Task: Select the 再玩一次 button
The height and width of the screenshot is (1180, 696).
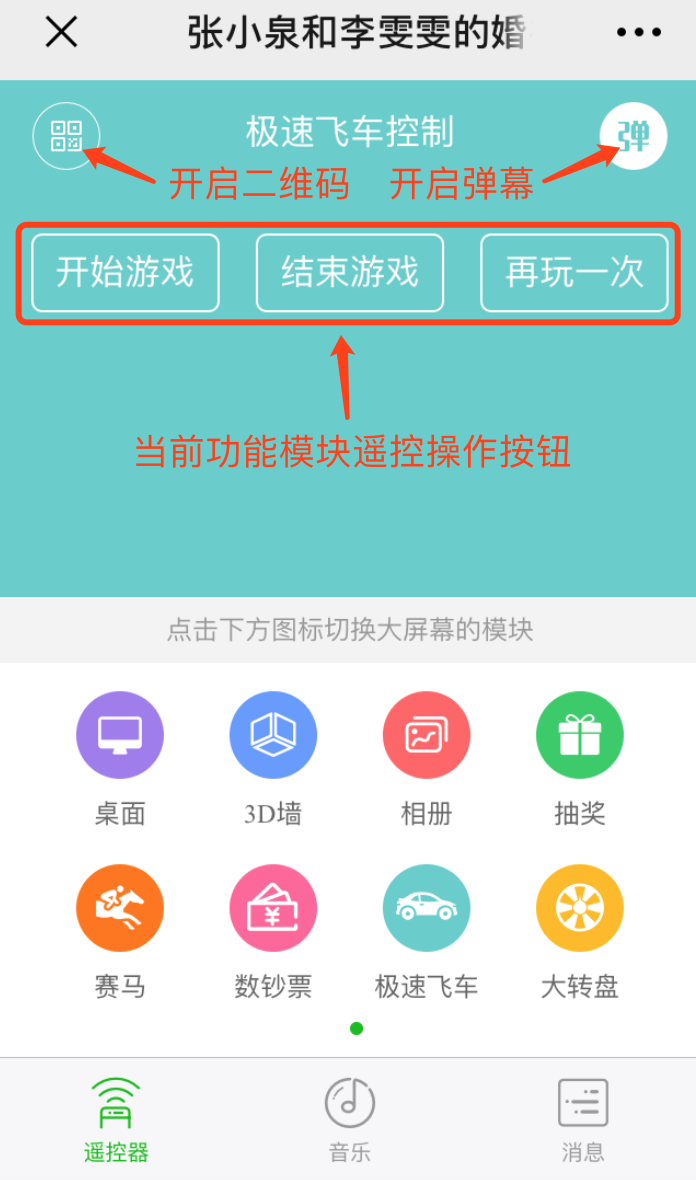Action: pos(574,273)
